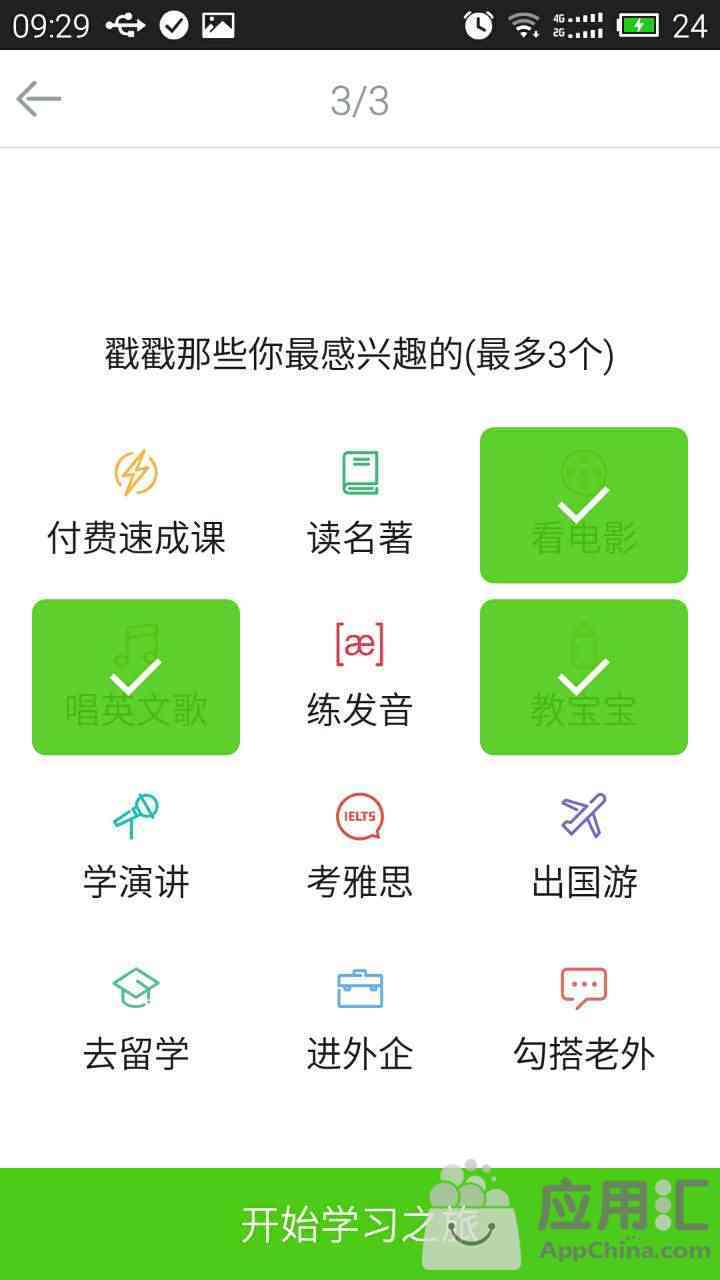Tap the 开始学习之旅 button
This screenshot has height=1280, width=720.
[x=360, y=1224]
